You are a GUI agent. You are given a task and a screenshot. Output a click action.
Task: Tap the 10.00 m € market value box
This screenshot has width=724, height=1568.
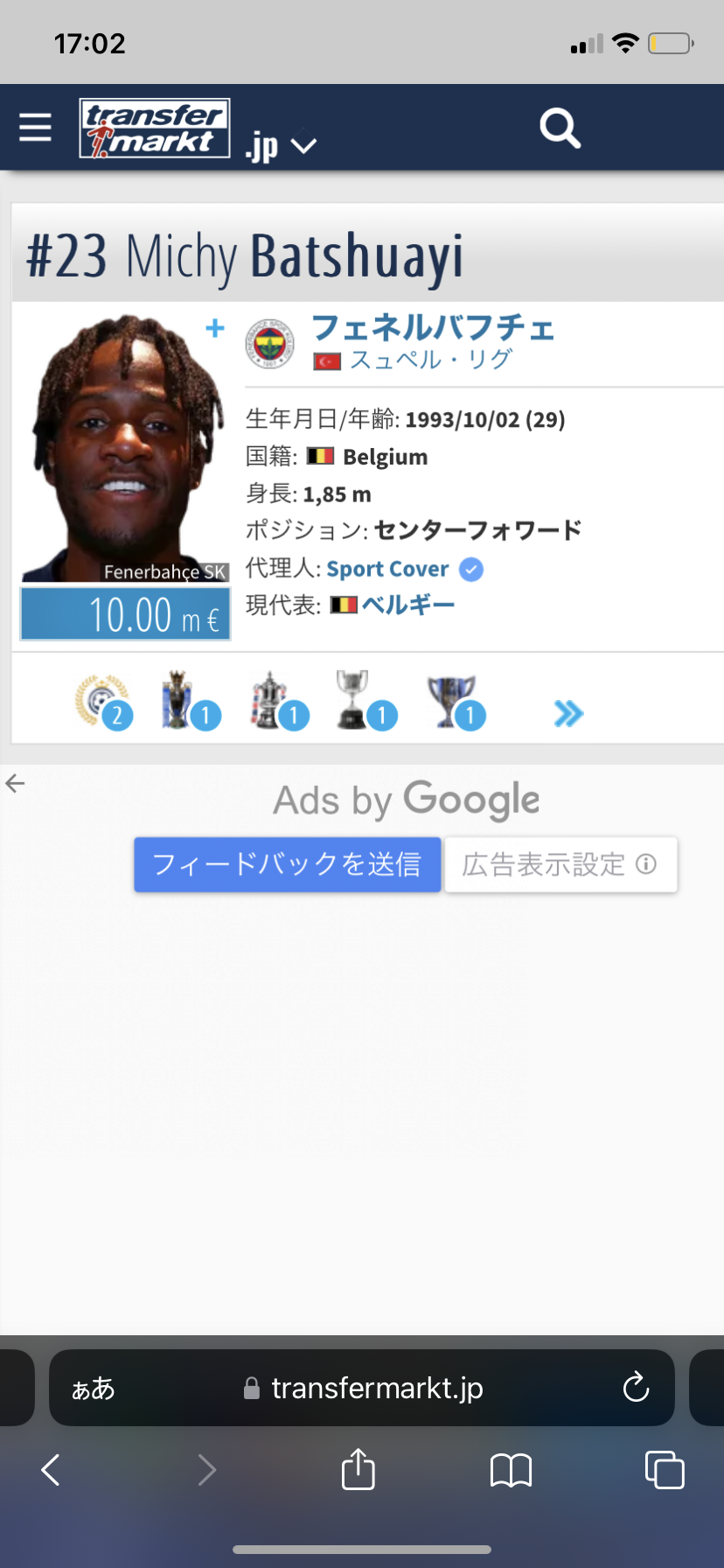126,614
